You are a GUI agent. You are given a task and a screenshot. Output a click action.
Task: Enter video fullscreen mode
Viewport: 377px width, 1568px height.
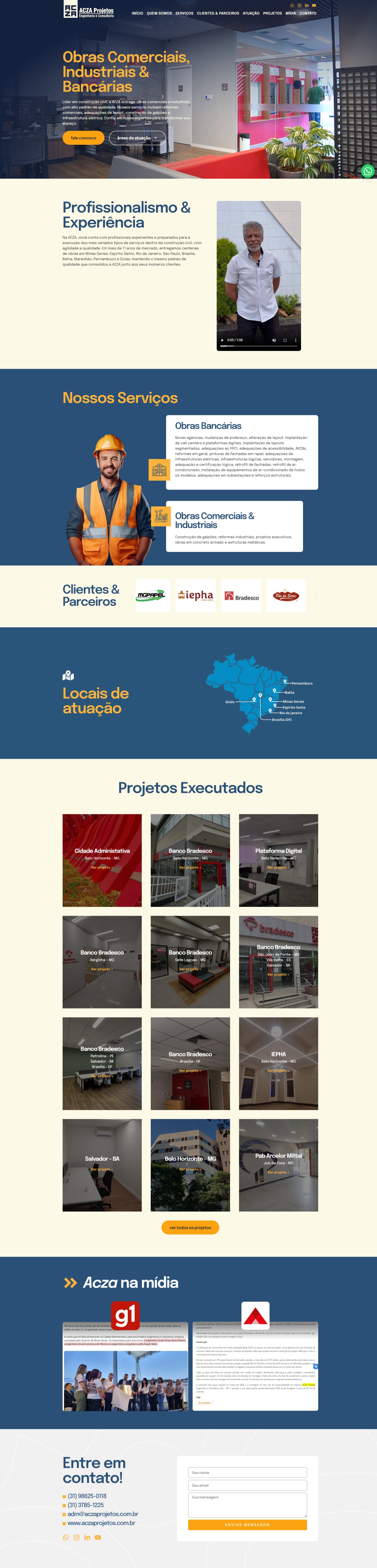(x=285, y=340)
